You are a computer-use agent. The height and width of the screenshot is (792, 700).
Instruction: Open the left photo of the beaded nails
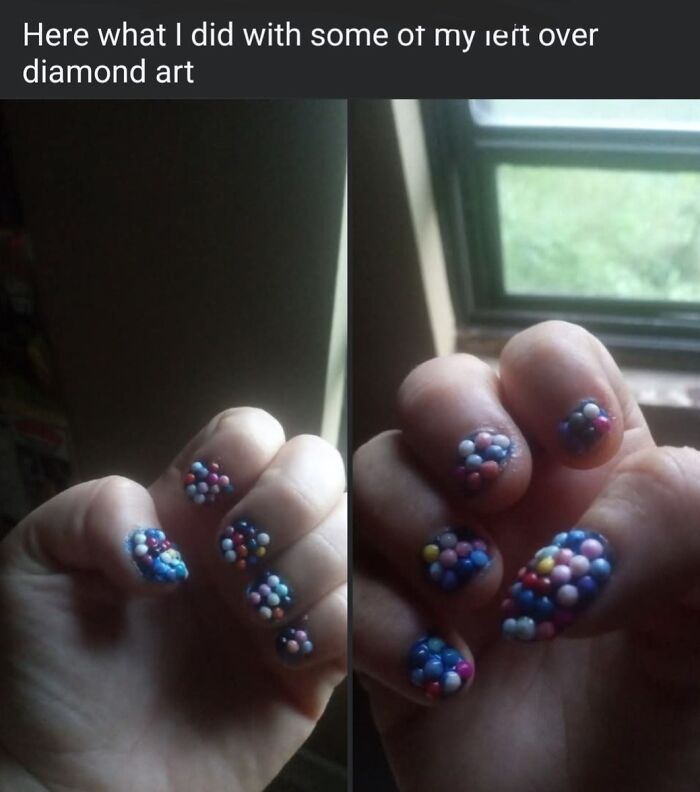click(x=173, y=445)
